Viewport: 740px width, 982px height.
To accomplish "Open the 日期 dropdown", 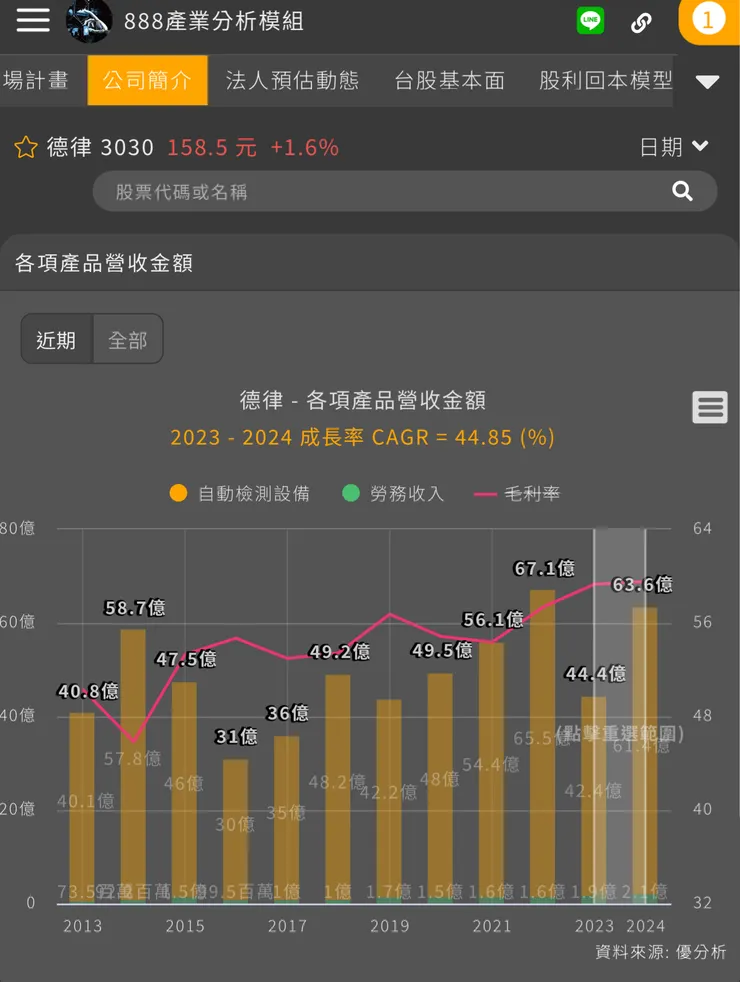I will [675, 146].
